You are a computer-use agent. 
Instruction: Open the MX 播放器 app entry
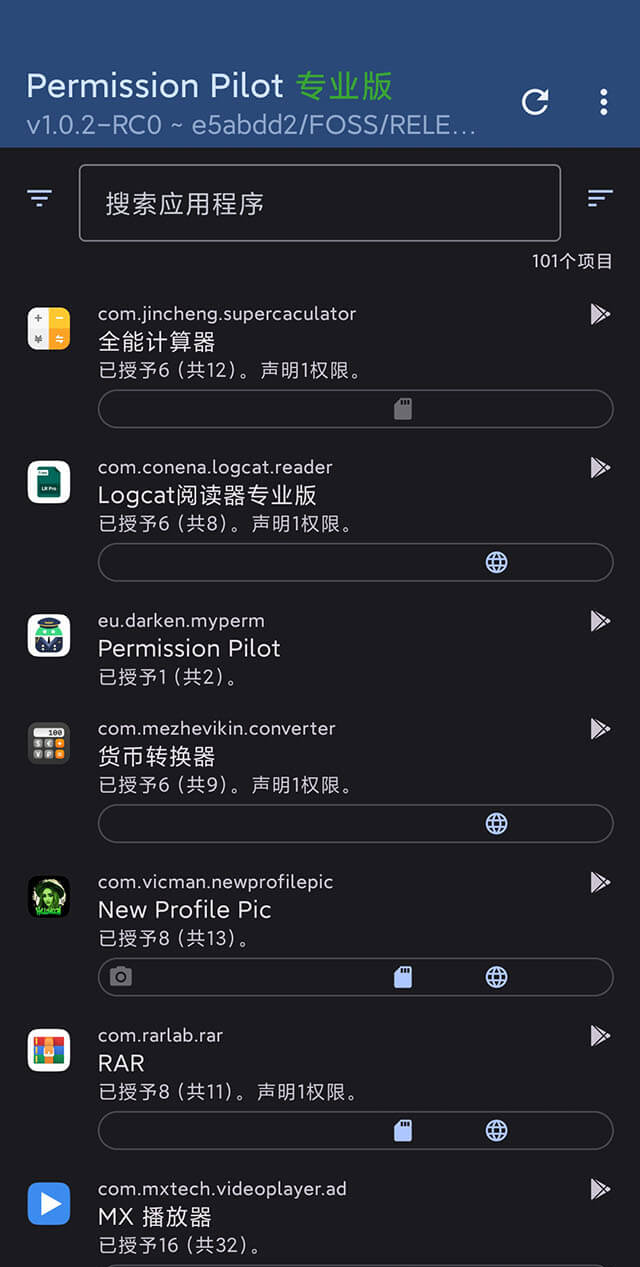pos(300,1216)
